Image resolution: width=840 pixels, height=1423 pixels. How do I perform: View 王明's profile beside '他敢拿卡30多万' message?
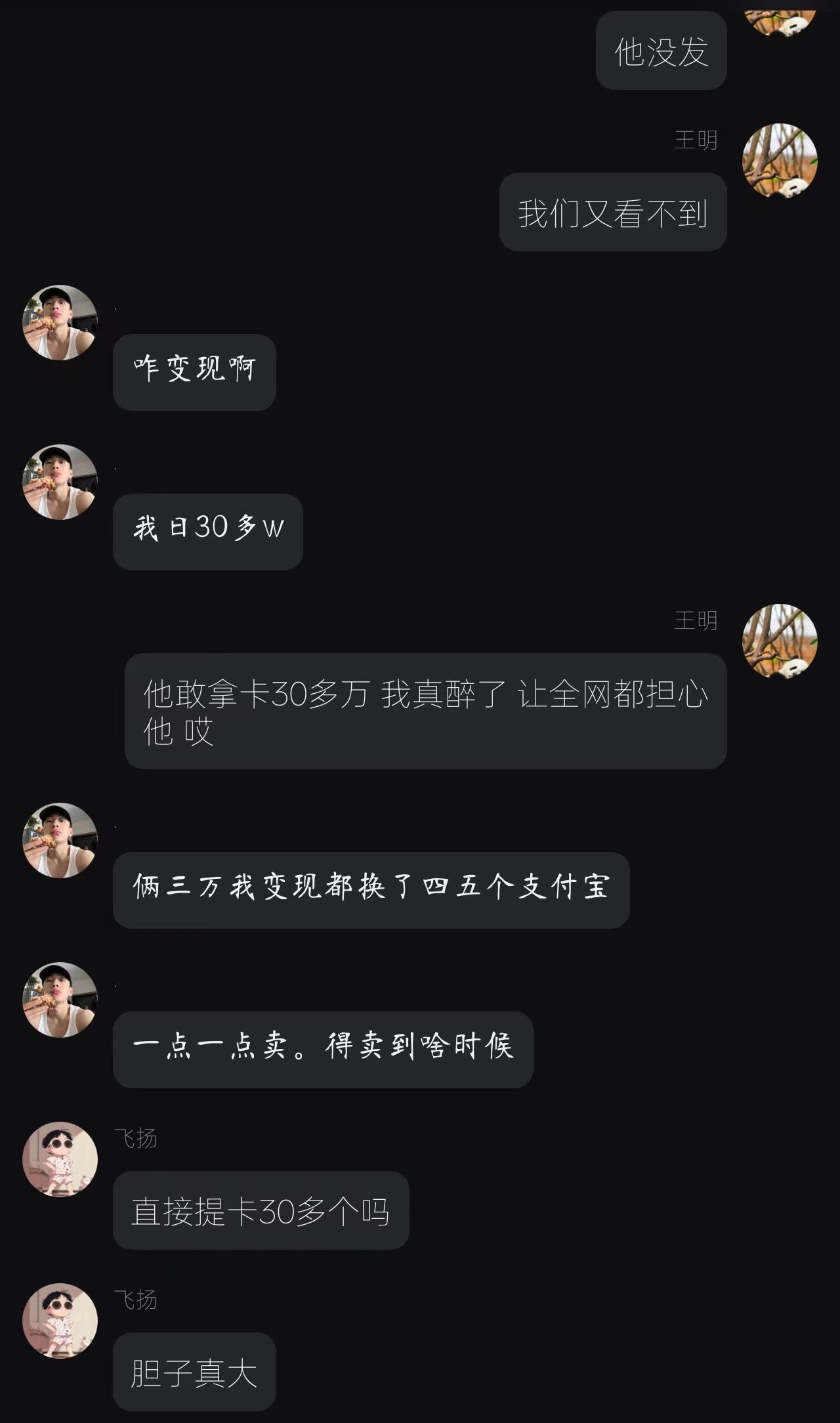tap(780, 641)
